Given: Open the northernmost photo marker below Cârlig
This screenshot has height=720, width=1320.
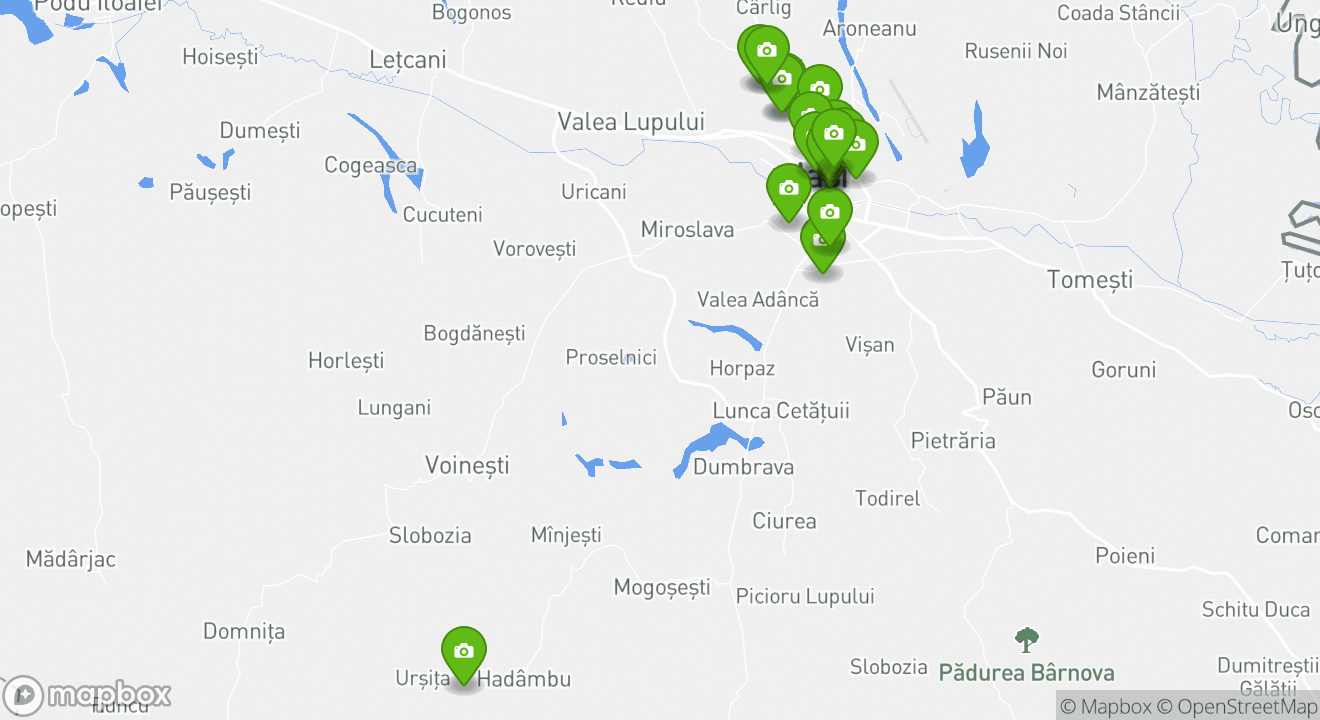Looking at the screenshot, I should [x=766, y=51].
